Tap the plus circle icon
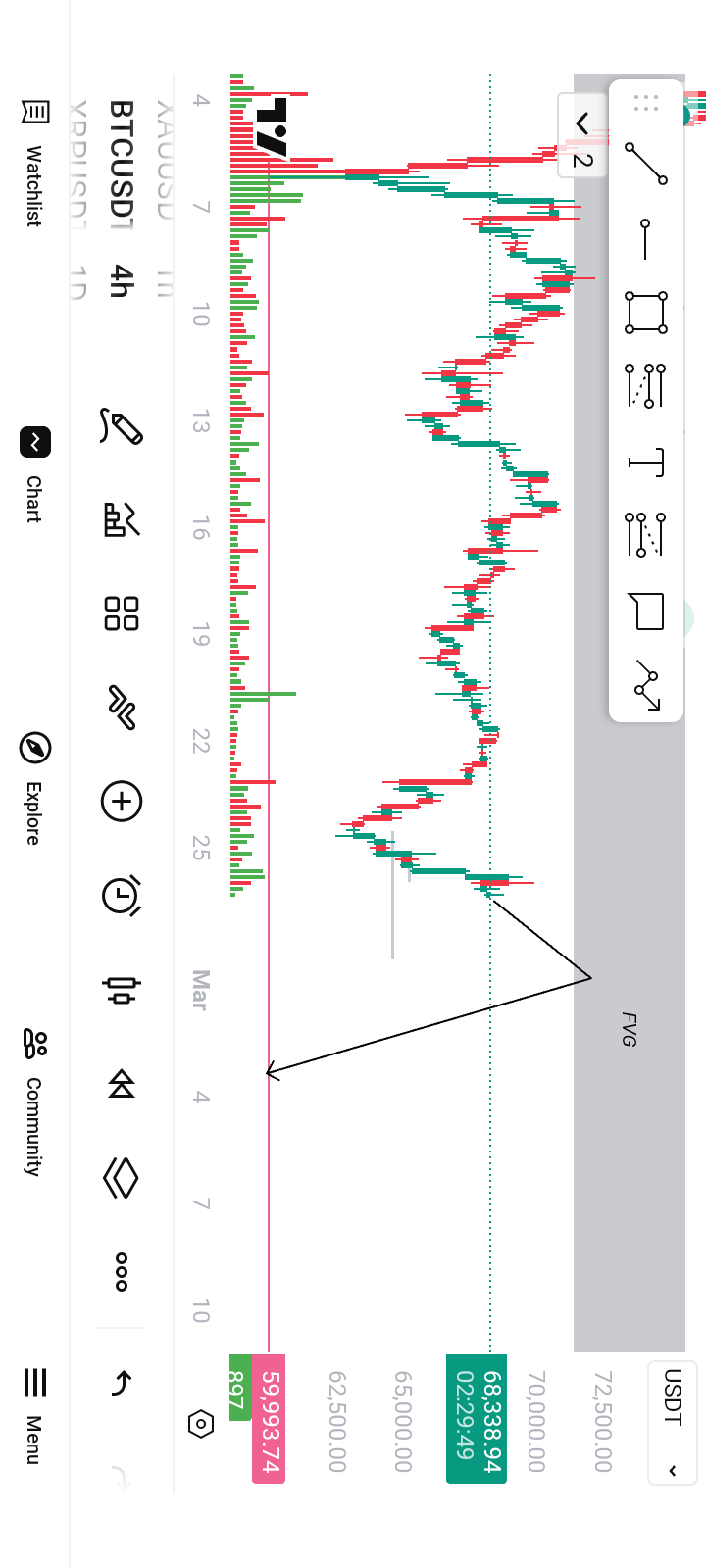The width and height of the screenshot is (706, 1568). [122, 801]
